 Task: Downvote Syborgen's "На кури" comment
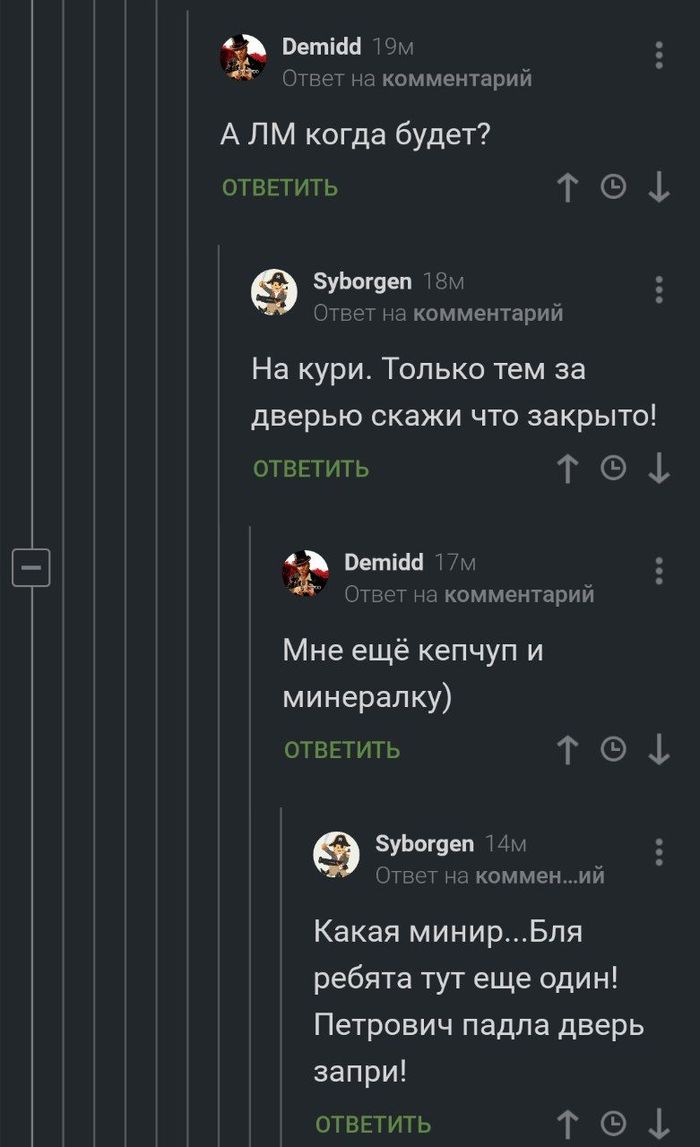pyautogui.click(x=658, y=468)
